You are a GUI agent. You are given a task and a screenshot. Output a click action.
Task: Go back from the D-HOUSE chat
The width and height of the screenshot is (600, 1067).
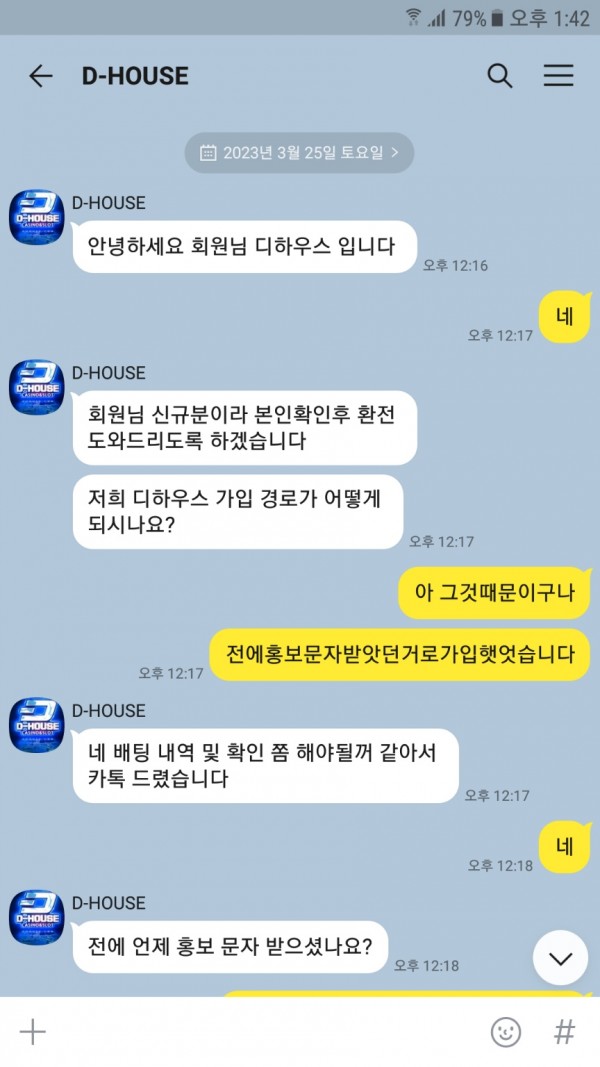click(x=40, y=76)
